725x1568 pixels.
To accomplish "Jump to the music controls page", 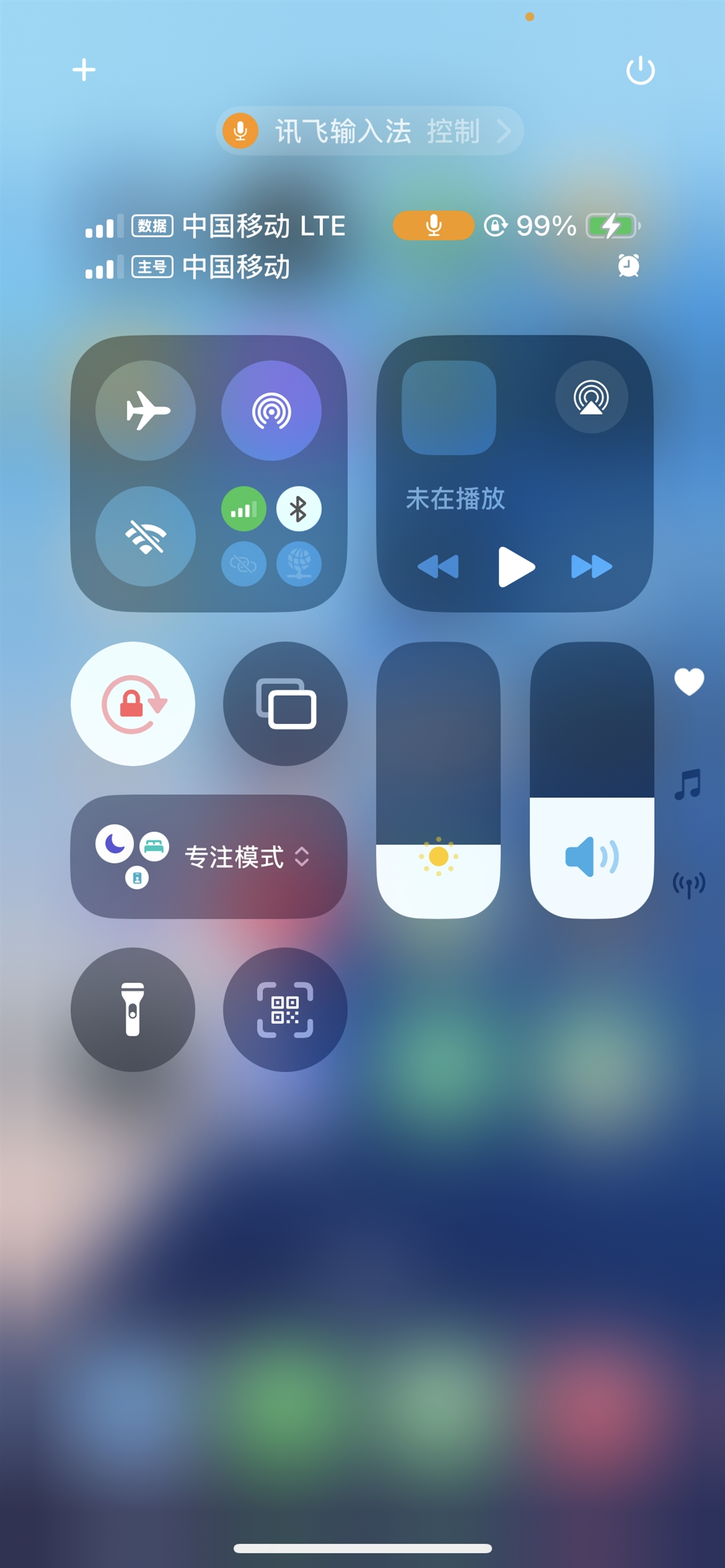I will tap(689, 784).
